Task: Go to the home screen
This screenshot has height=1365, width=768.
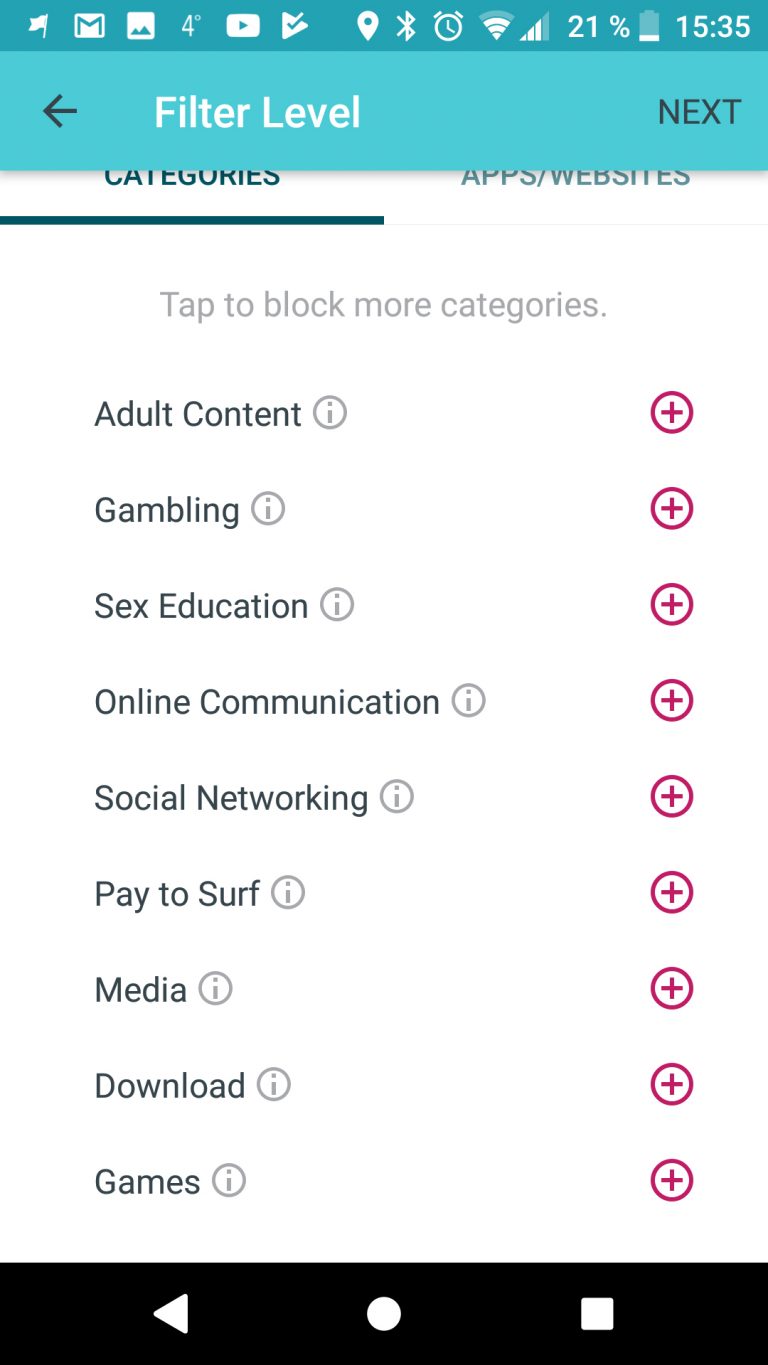Action: pyautogui.click(x=384, y=1314)
